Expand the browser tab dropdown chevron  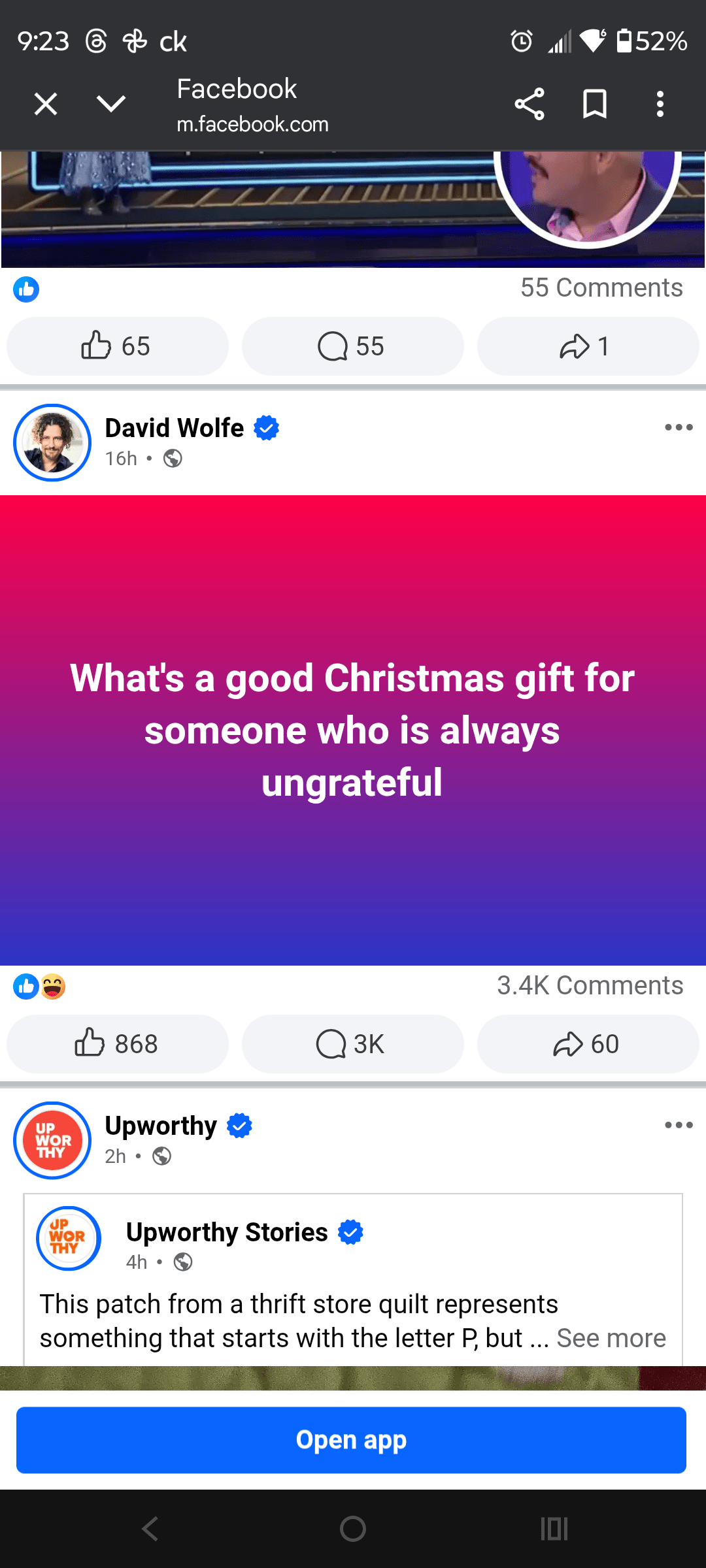[x=110, y=104]
